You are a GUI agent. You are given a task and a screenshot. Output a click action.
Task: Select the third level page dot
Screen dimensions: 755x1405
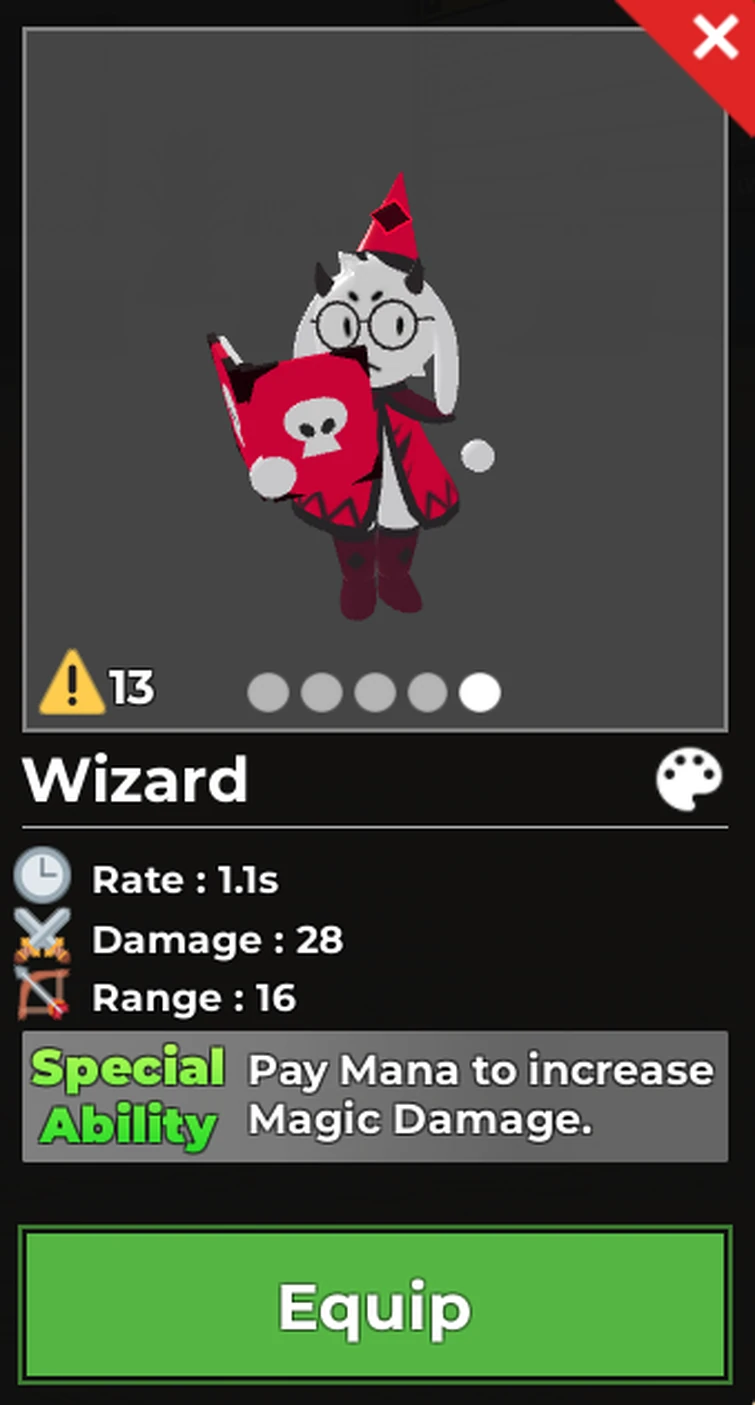(x=374, y=692)
